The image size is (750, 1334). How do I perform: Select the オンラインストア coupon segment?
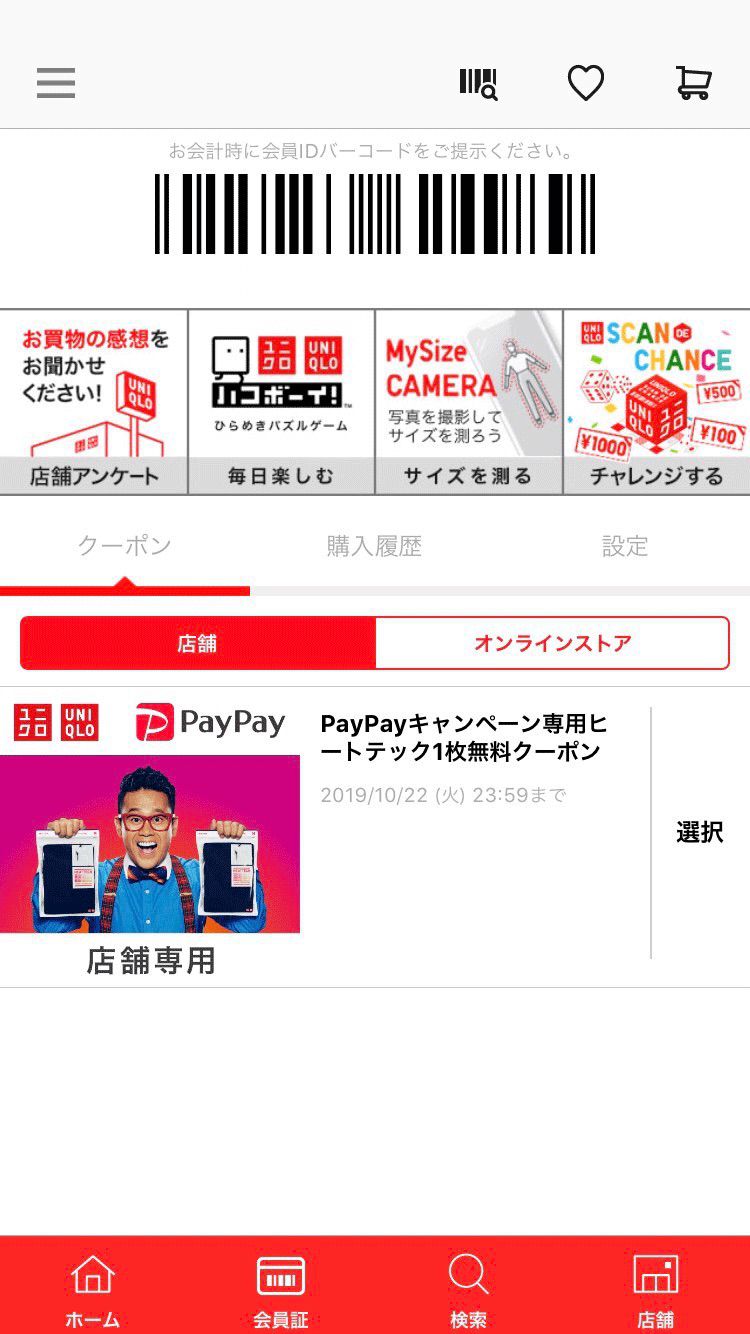[552, 643]
